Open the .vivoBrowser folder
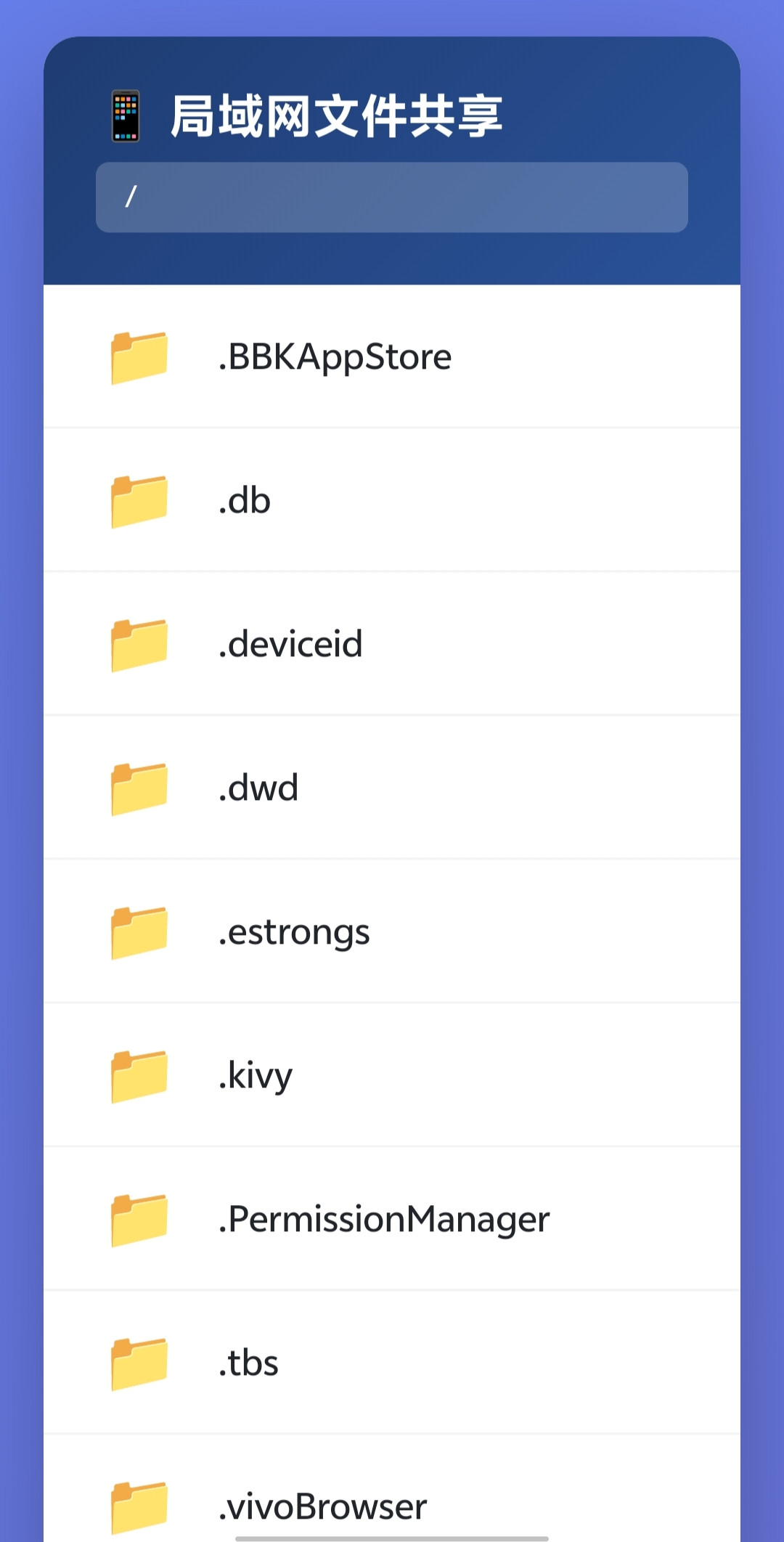 click(x=322, y=1506)
